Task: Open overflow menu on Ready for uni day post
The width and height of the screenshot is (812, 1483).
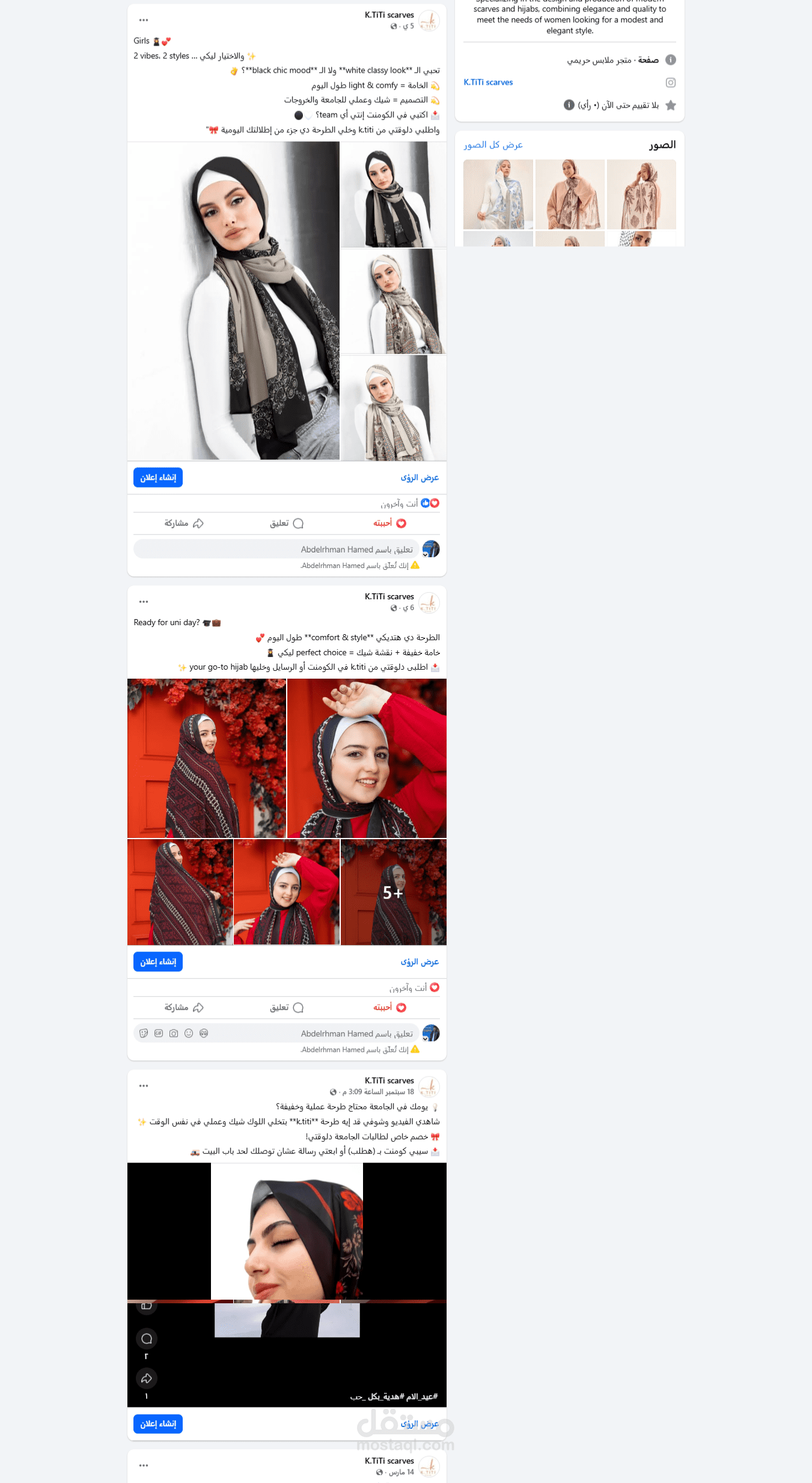Action: 143,602
